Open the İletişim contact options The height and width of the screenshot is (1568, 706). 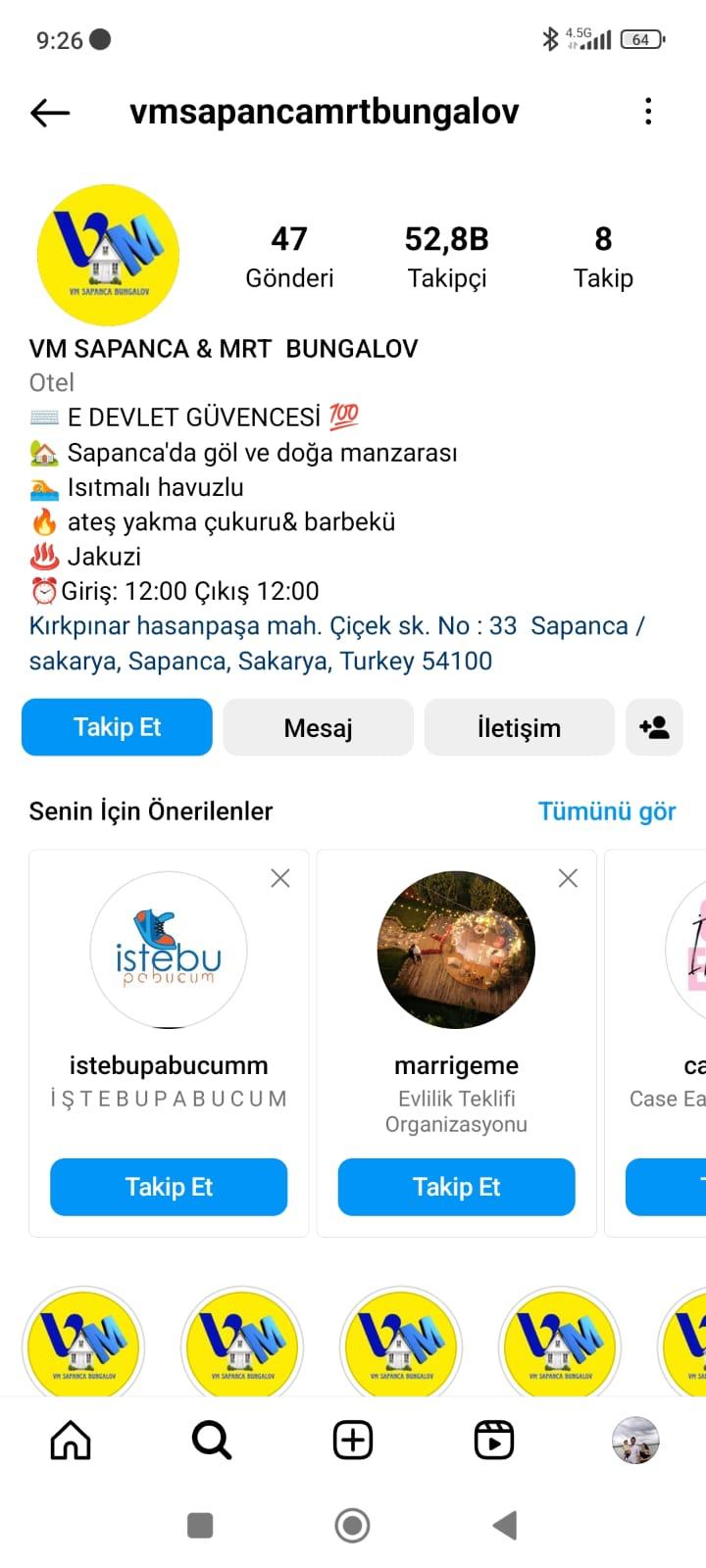[519, 727]
